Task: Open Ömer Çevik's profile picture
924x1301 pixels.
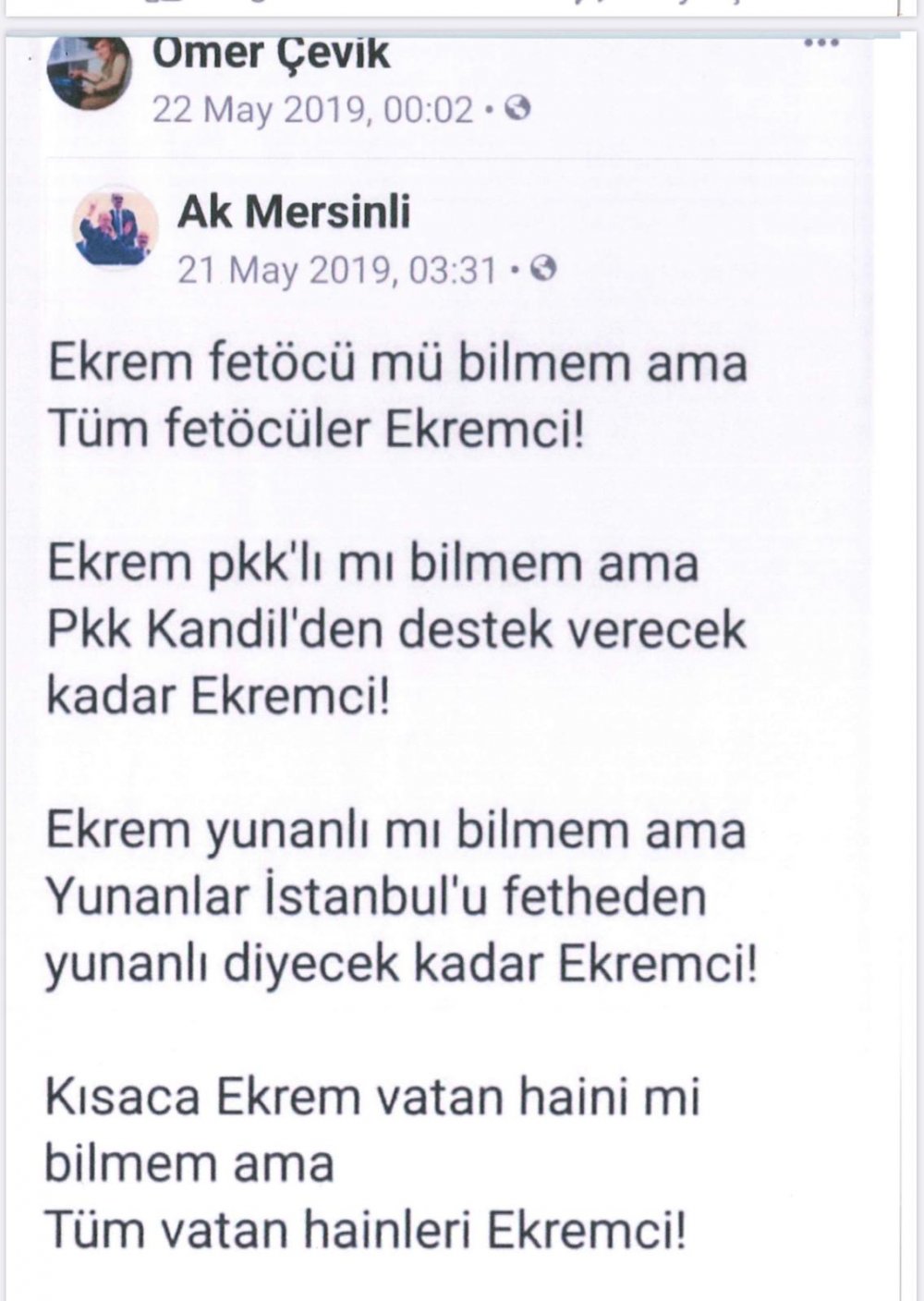Action: pyautogui.click(x=89, y=72)
